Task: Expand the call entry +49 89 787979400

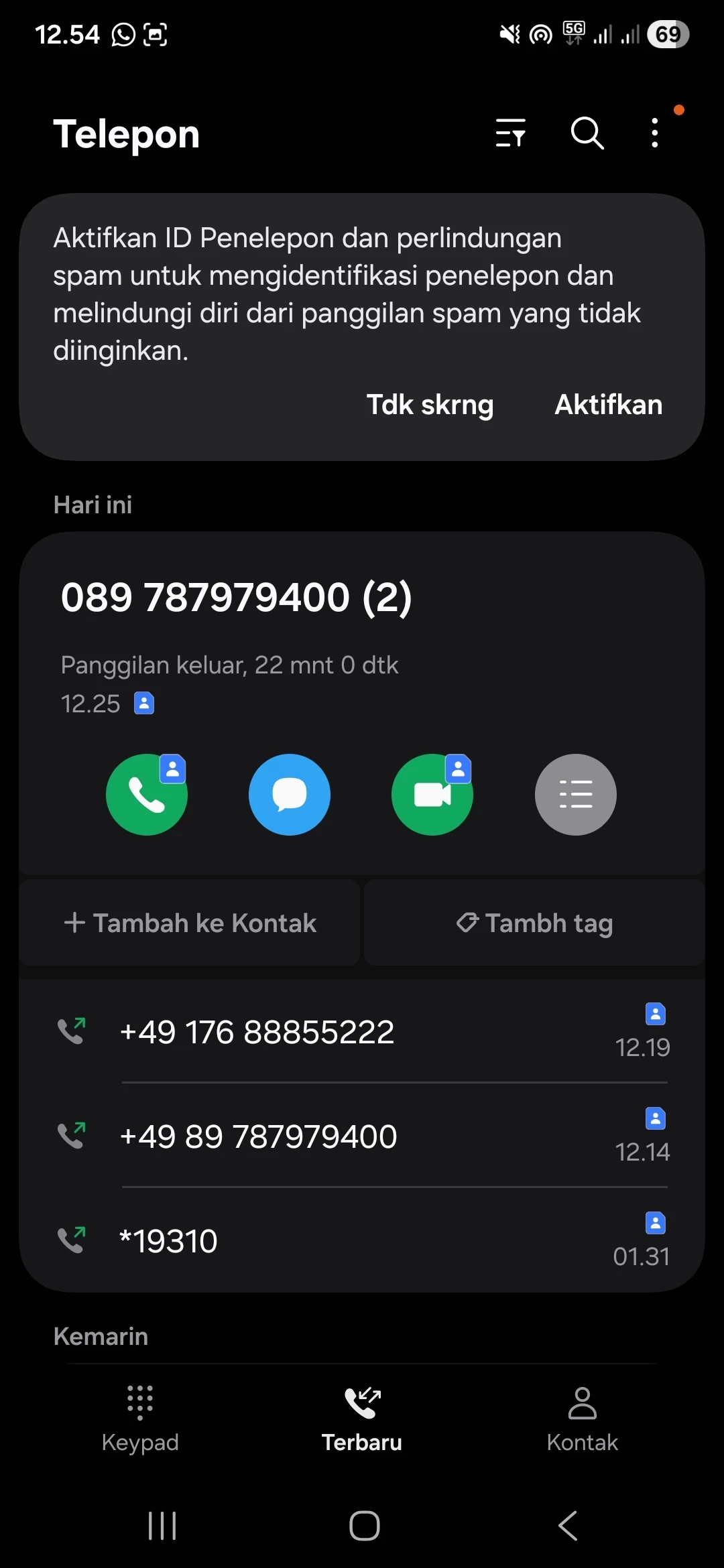Action: (362, 1136)
